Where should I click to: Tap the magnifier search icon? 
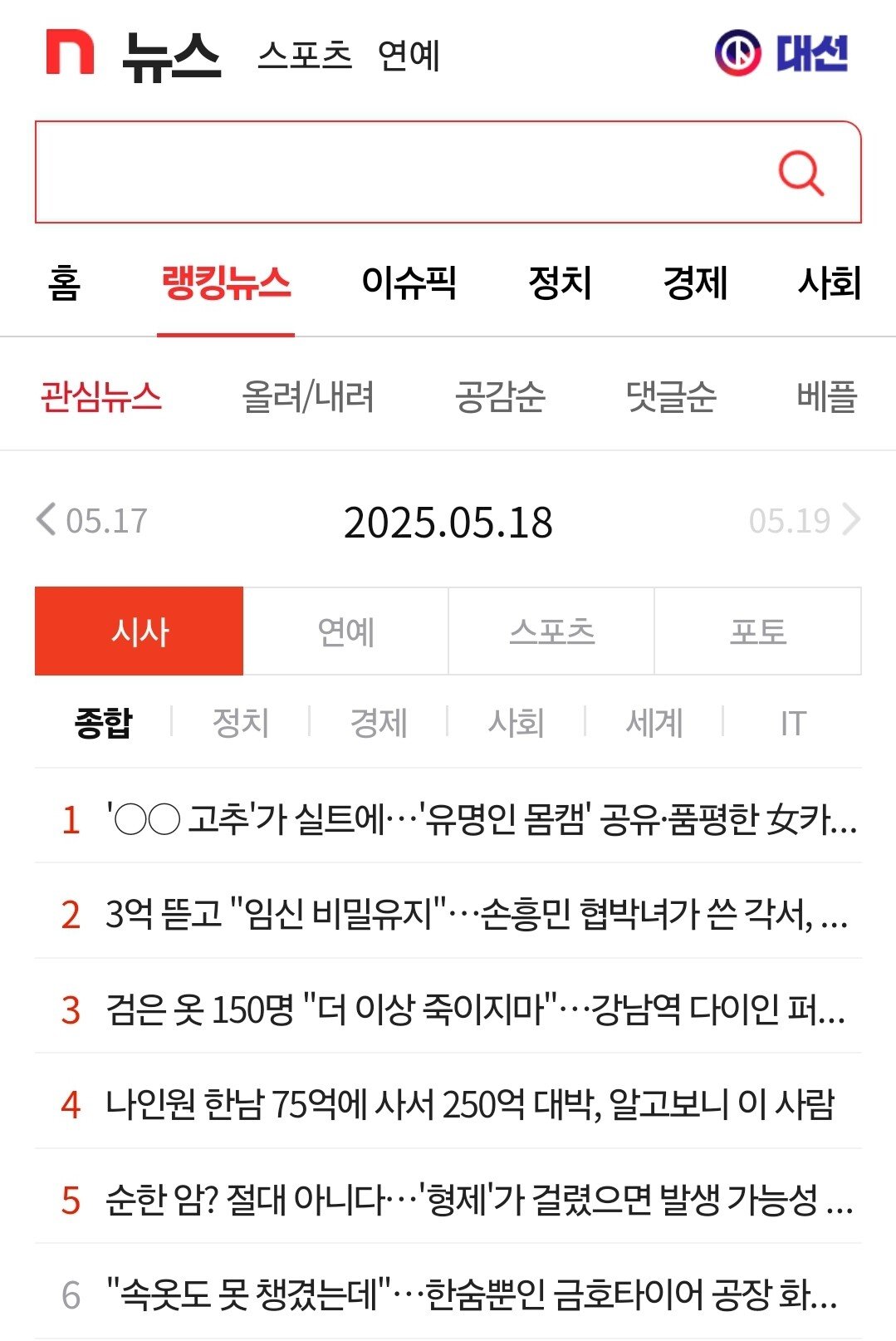coord(801,173)
